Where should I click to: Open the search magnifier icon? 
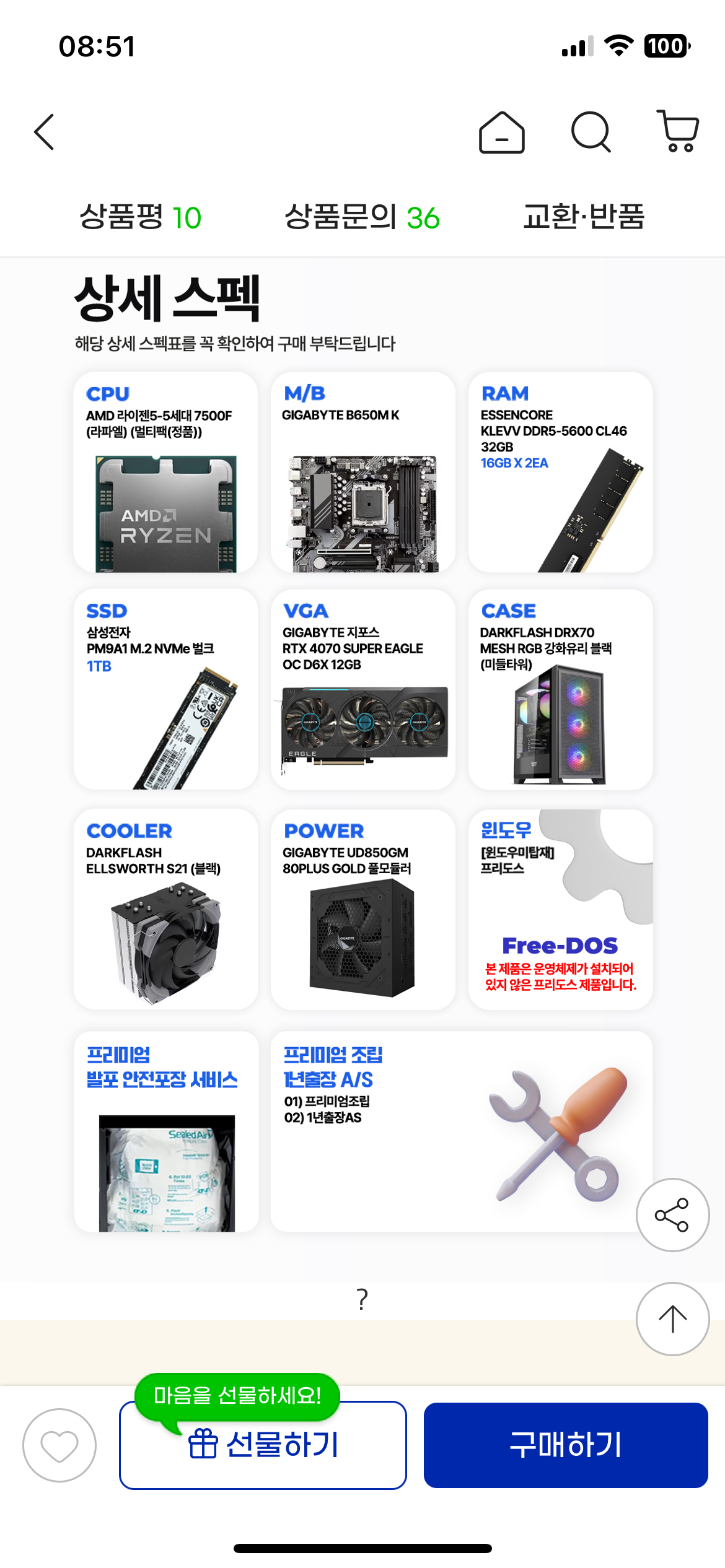tap(591, 132)
